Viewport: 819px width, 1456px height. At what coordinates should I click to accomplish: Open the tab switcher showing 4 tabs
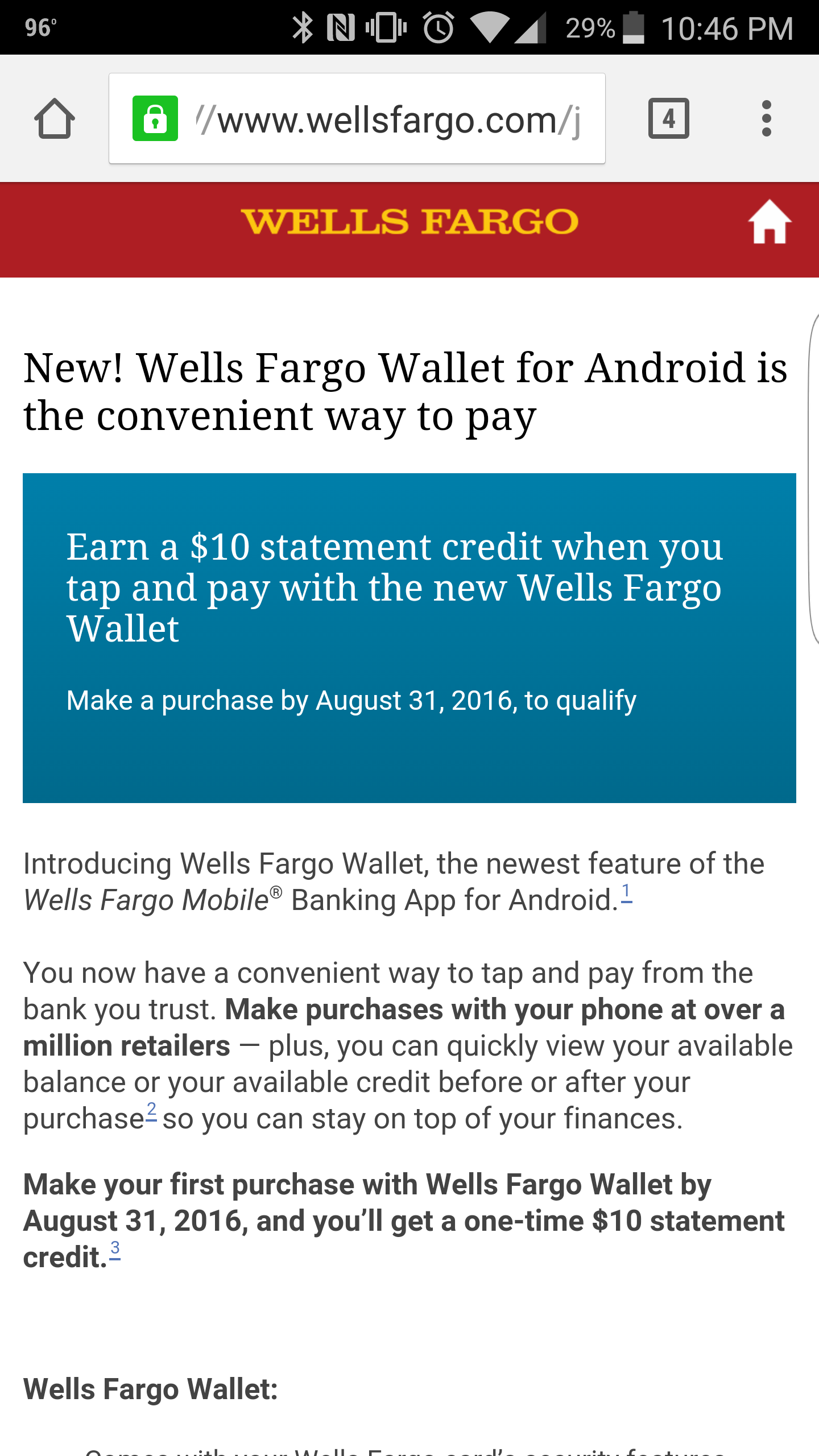tap(669, 119)
